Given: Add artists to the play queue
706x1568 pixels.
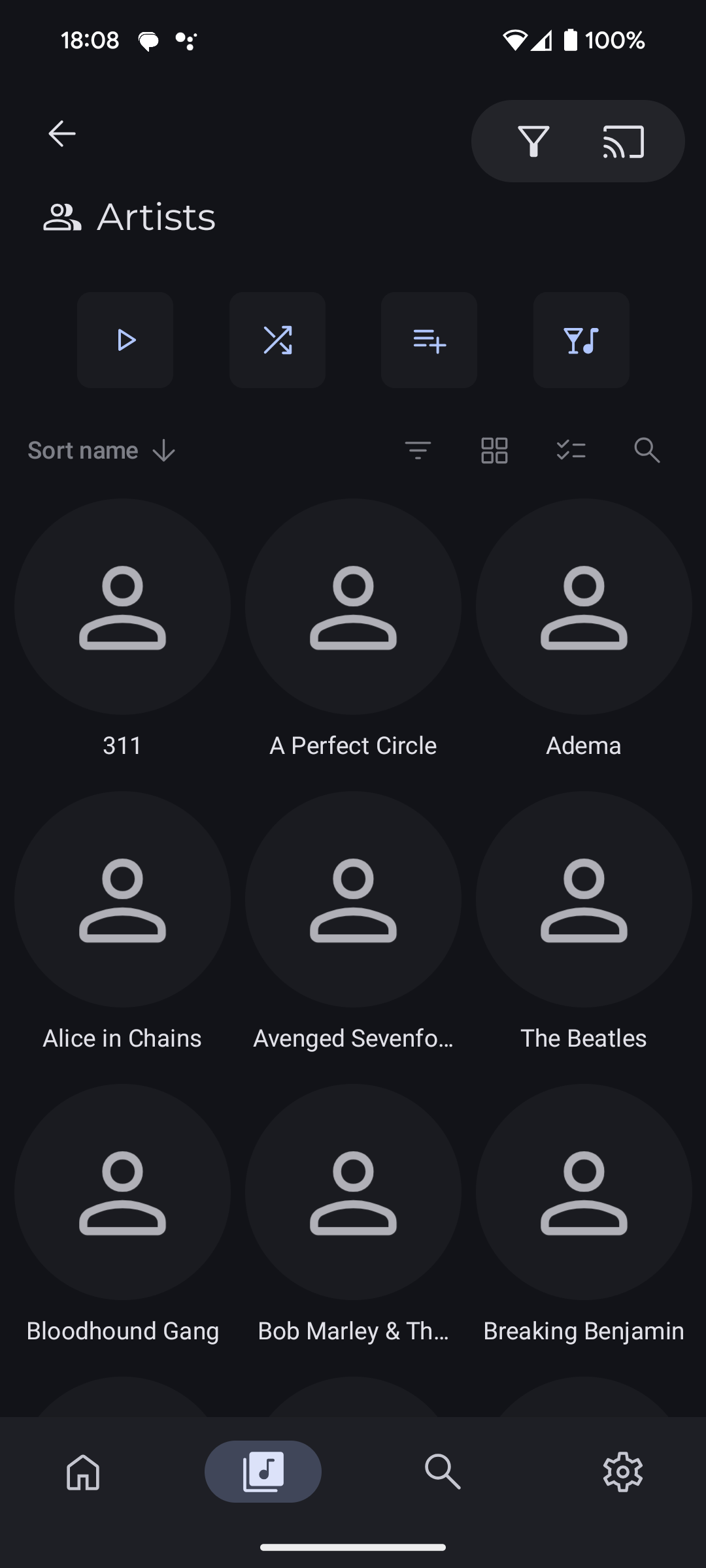Looking at the screenshot, I should pos(429,340).
